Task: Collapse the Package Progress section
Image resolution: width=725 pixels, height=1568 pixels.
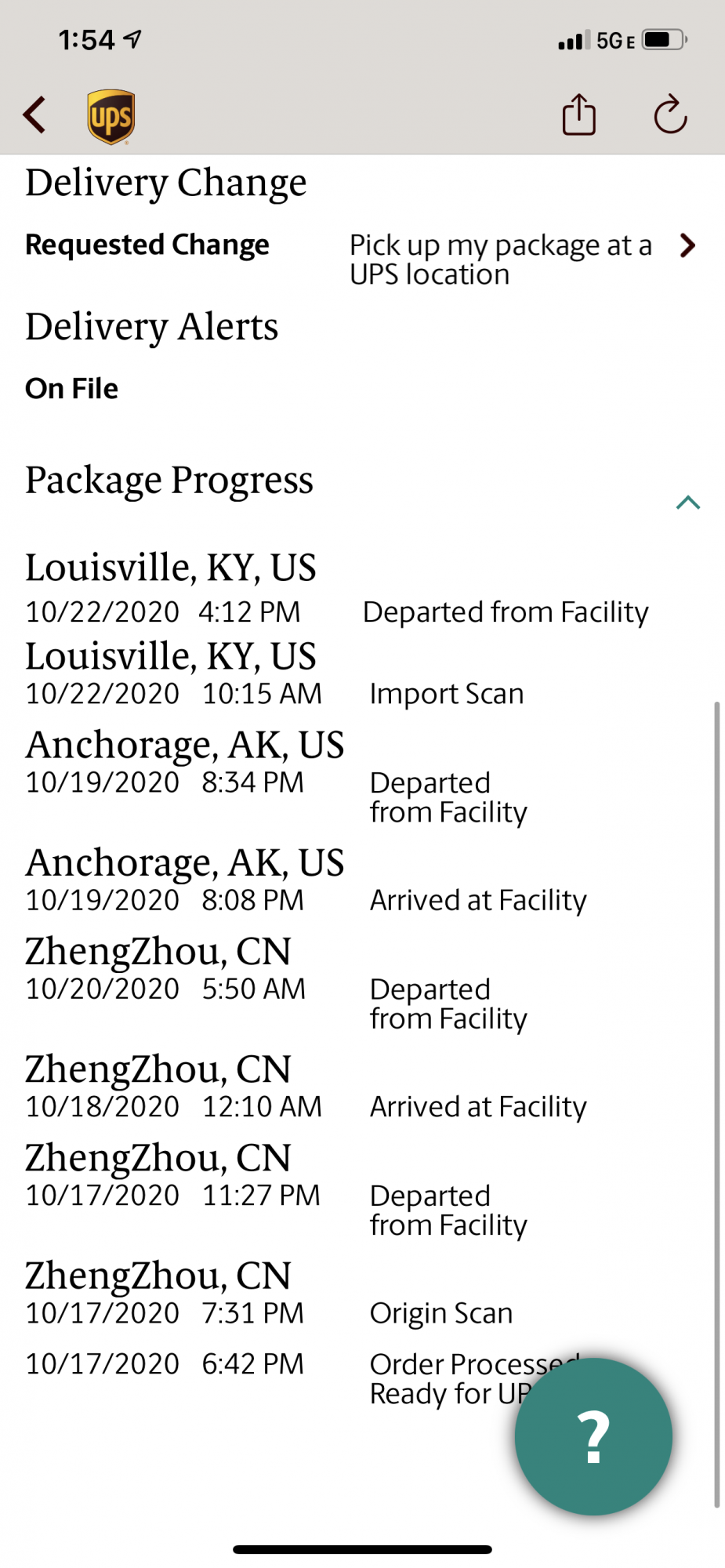Action: [687, 503]
